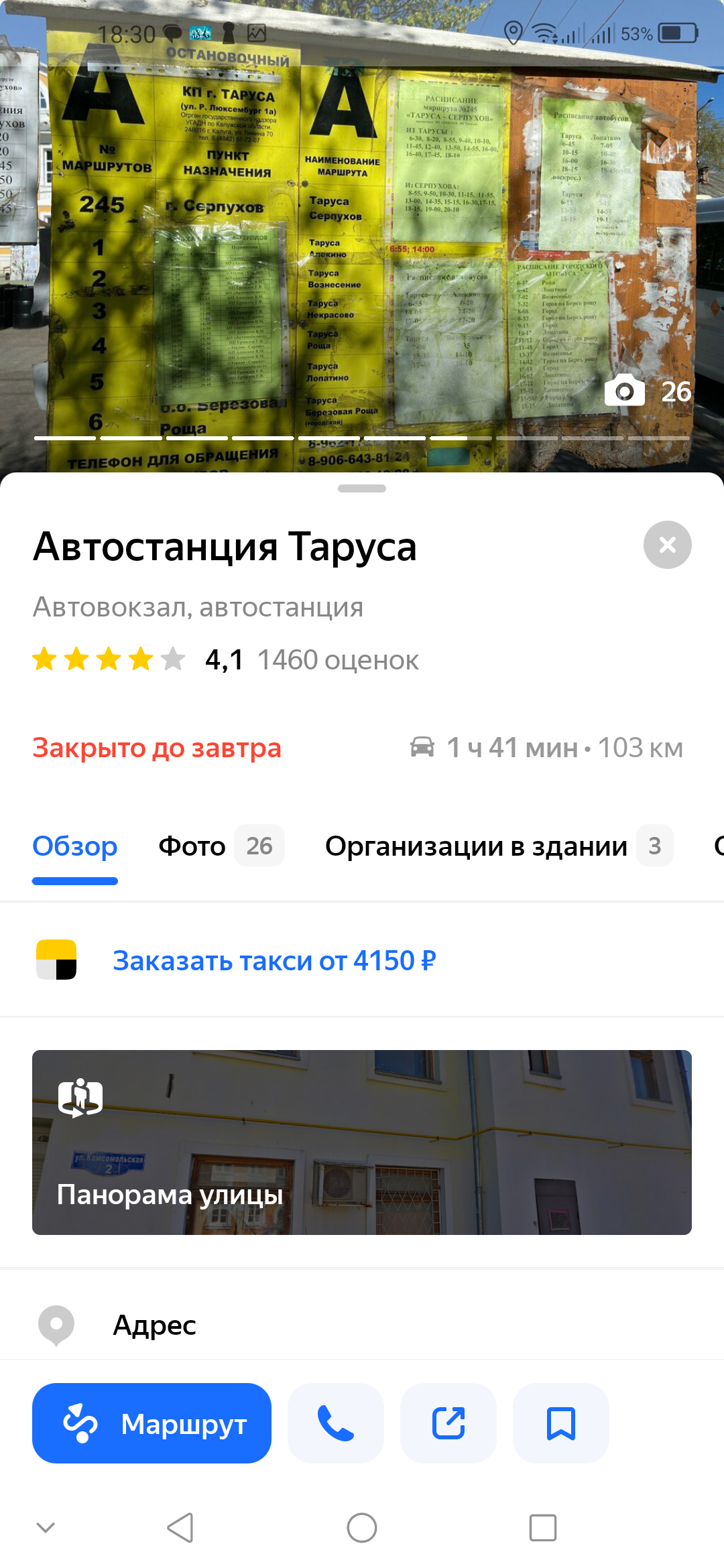Image resolution: width=724 pixels, height=1568 pixels.
Task: Go to the home screen
Action: [x=362, y=1528]
